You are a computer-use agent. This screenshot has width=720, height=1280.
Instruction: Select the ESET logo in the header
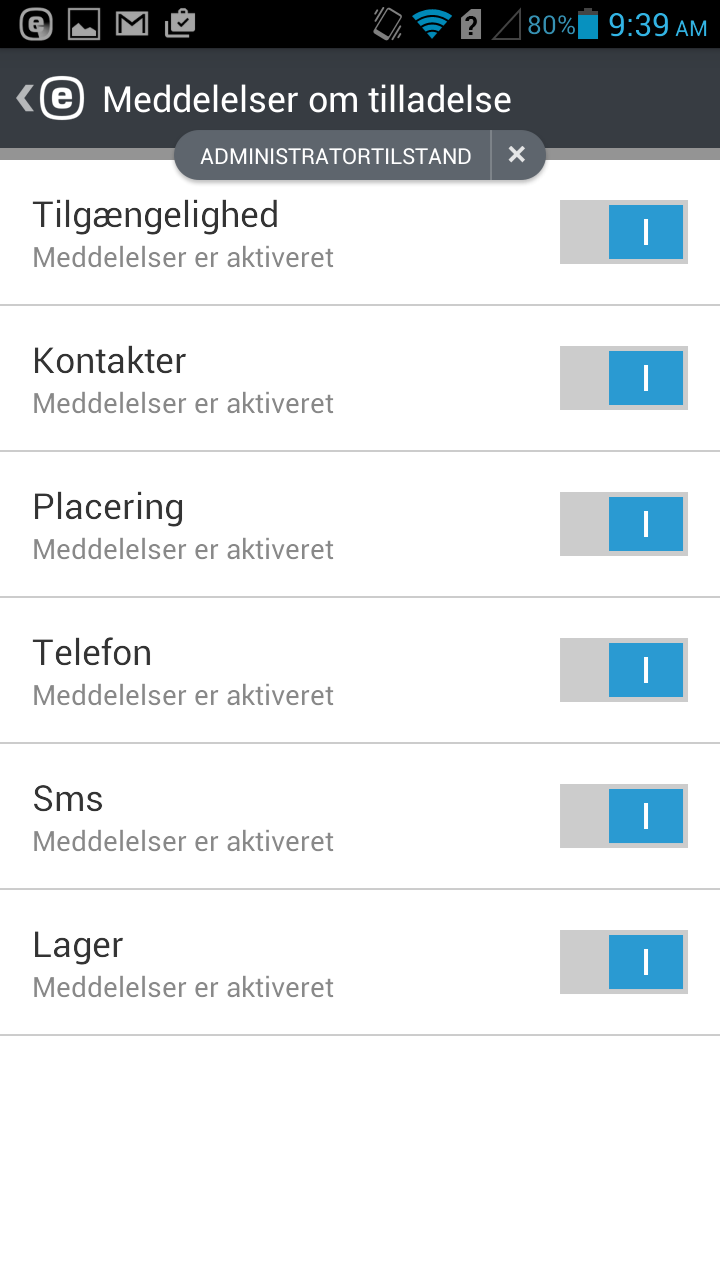[62, 99]
